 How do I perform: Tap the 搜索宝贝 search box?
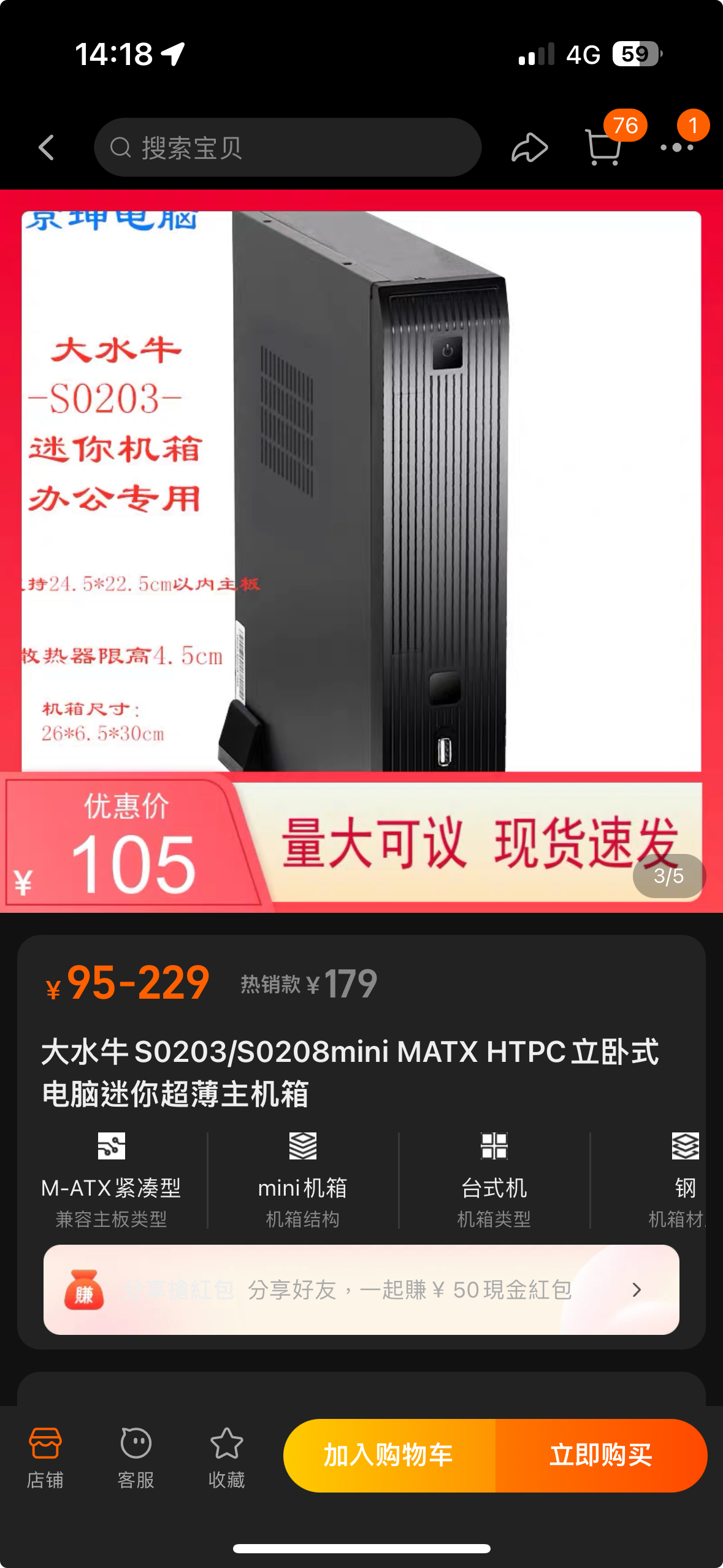(287, 148)
